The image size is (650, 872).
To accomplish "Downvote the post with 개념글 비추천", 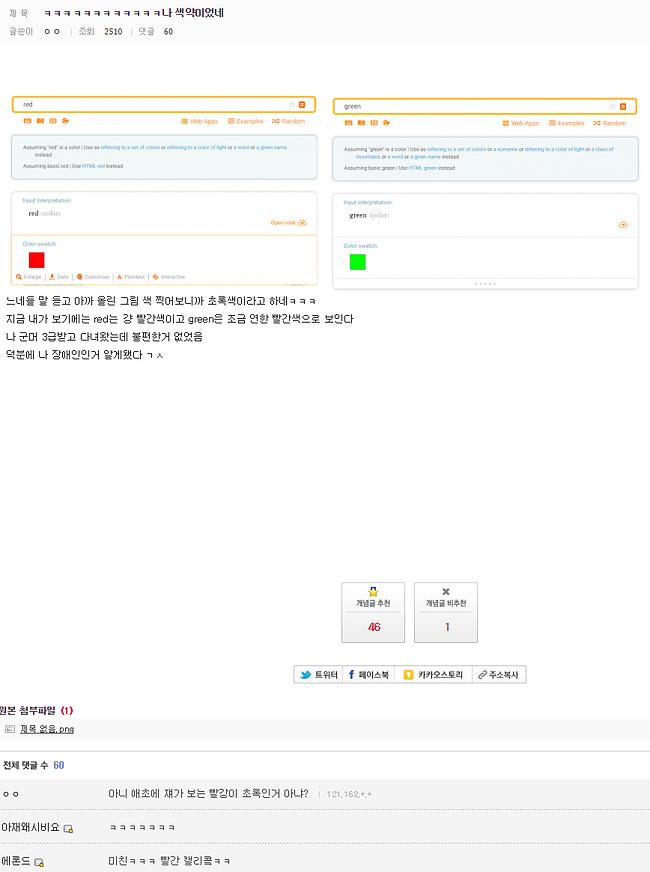I will point(445,611).
